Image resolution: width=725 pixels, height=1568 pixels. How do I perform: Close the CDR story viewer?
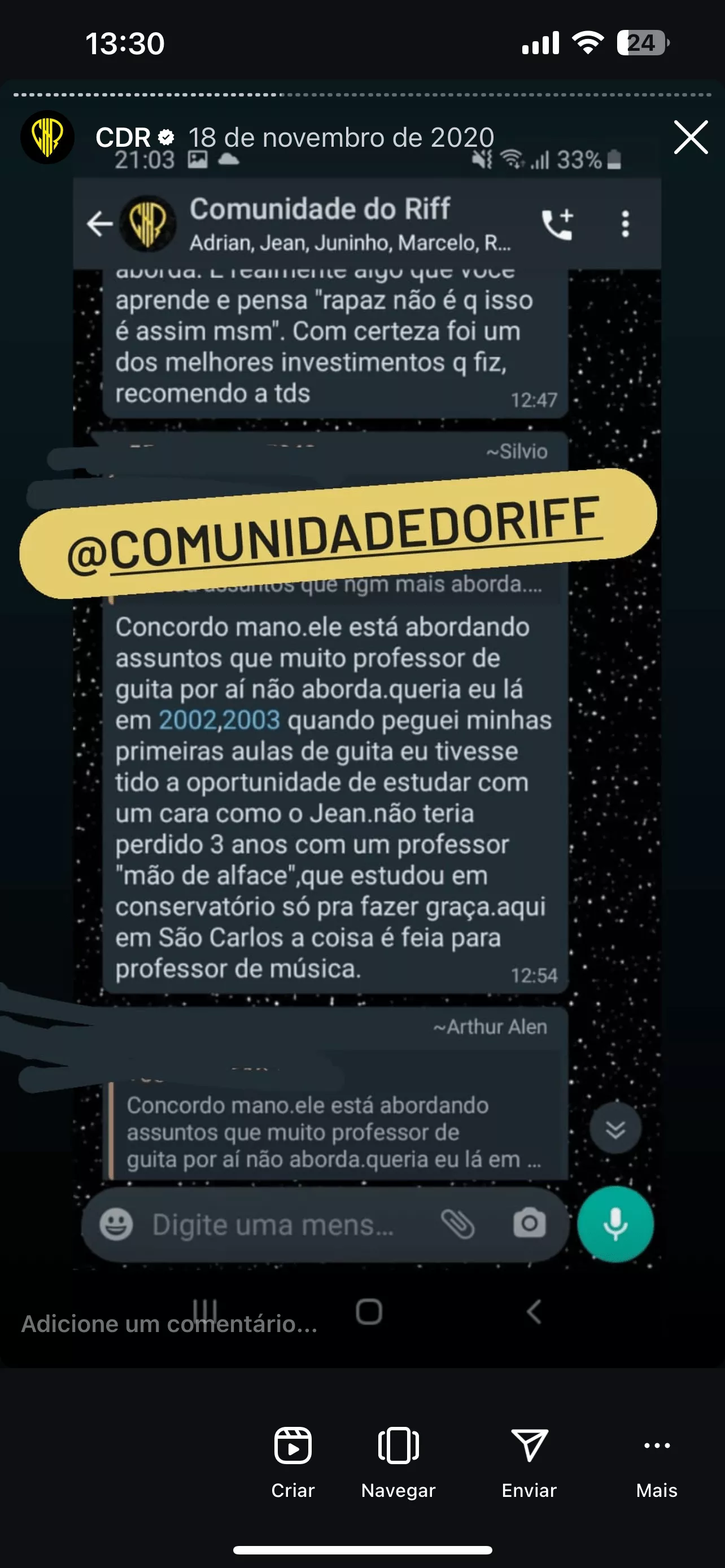691,138
